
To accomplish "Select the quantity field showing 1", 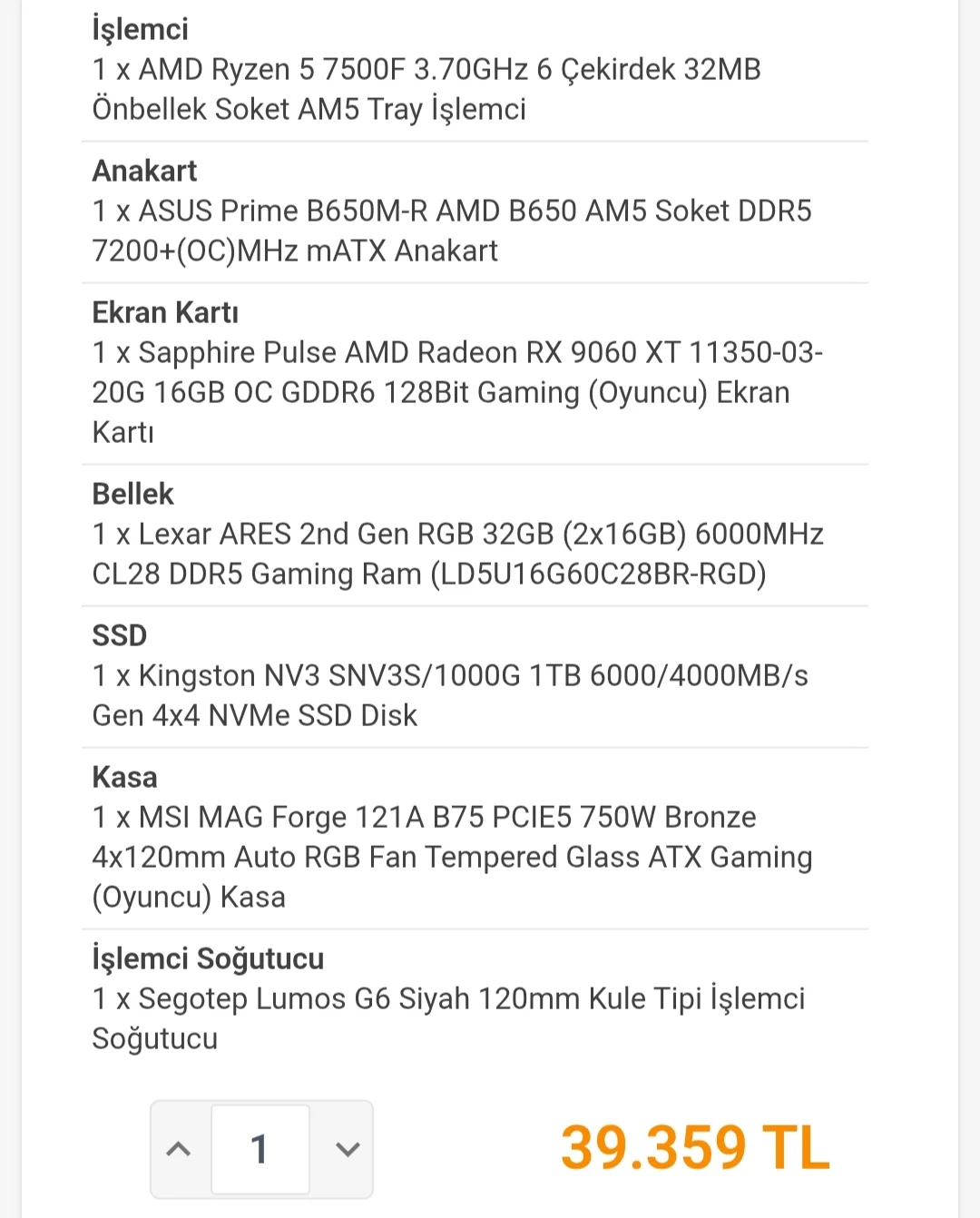I will (260, 1149).
